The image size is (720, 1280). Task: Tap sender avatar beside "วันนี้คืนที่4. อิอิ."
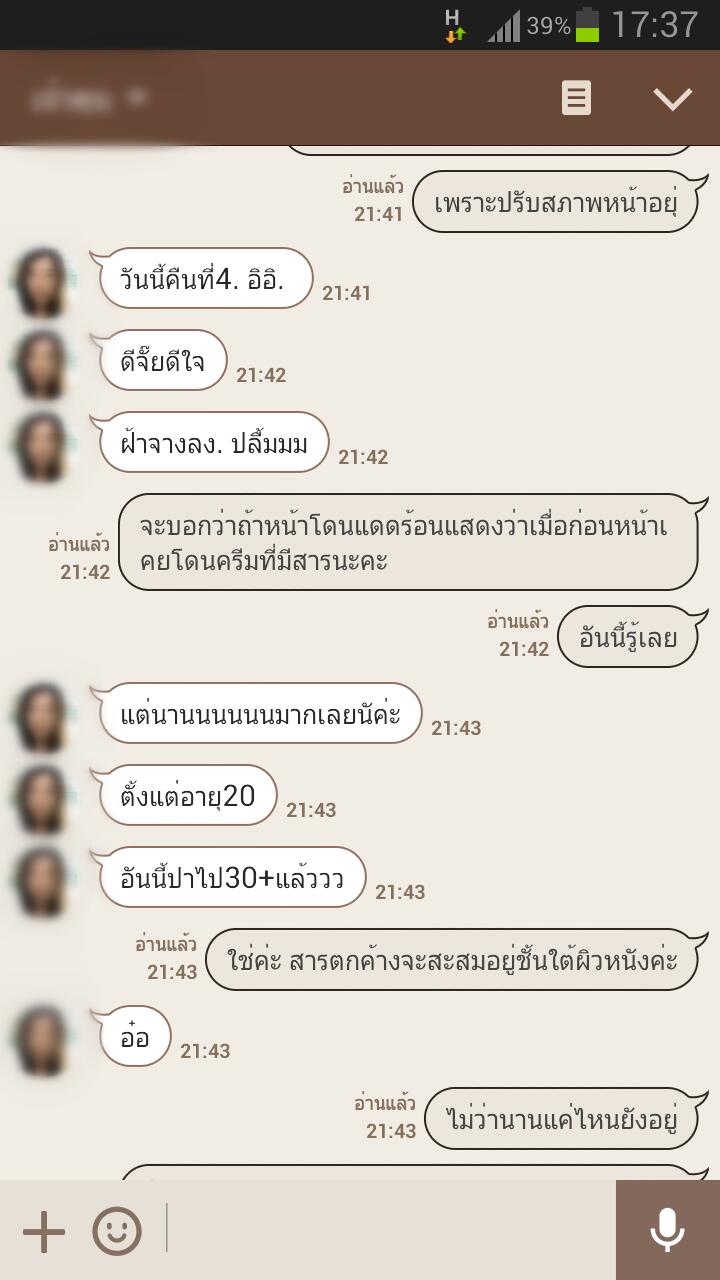[44, 282]
